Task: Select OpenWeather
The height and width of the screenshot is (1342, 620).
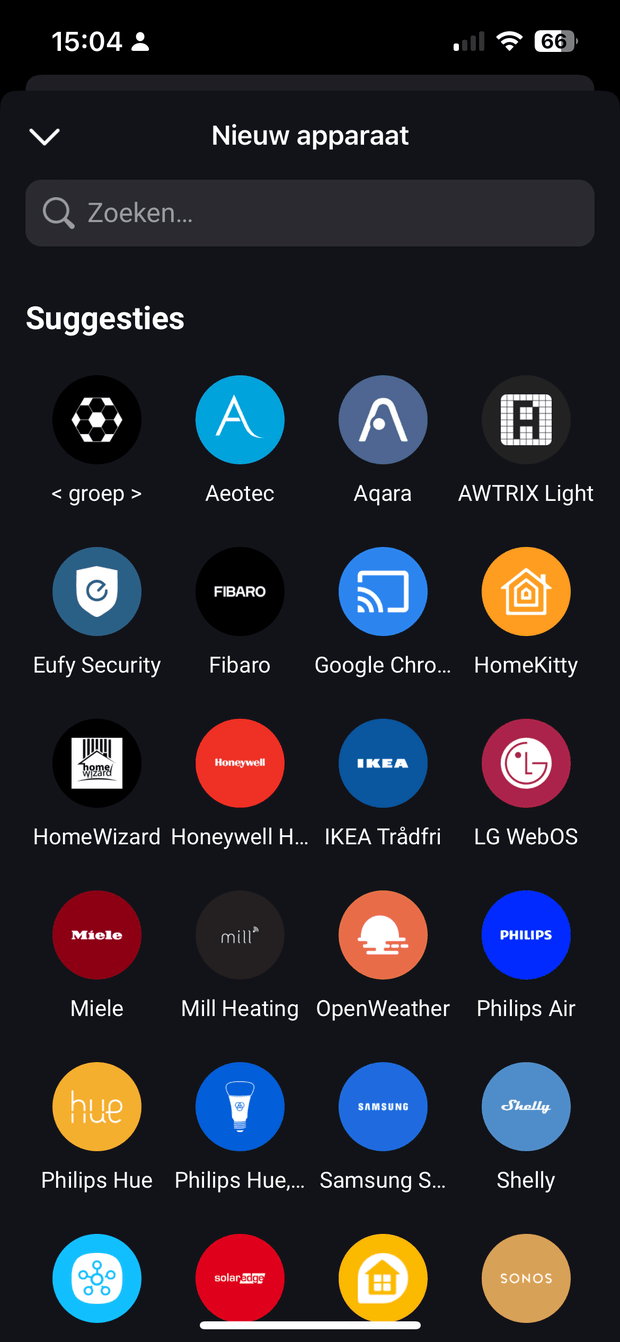Action: (x=383, y=935)
